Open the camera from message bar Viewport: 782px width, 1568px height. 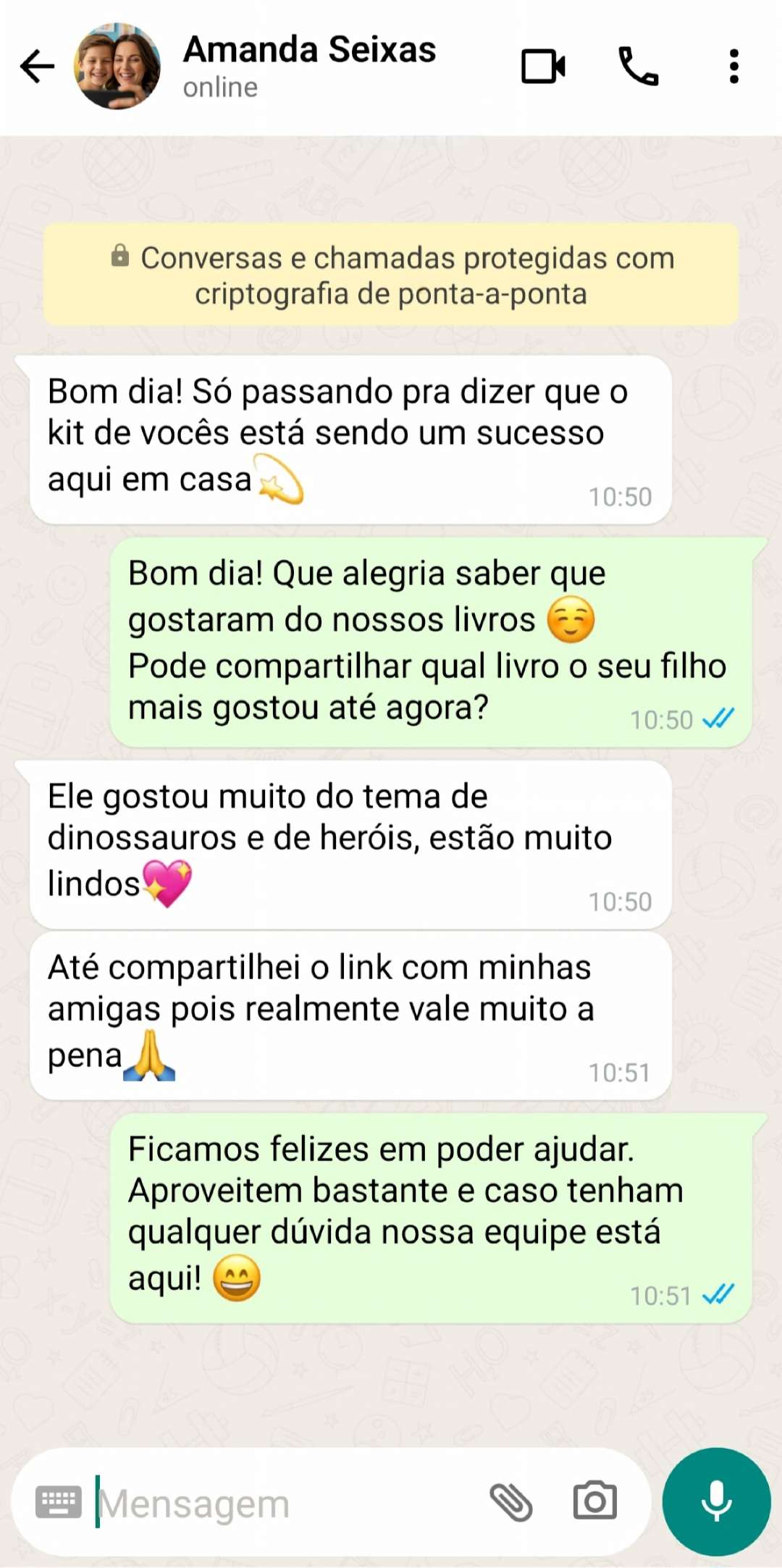pyautogui.click(x=595, y=1501)
